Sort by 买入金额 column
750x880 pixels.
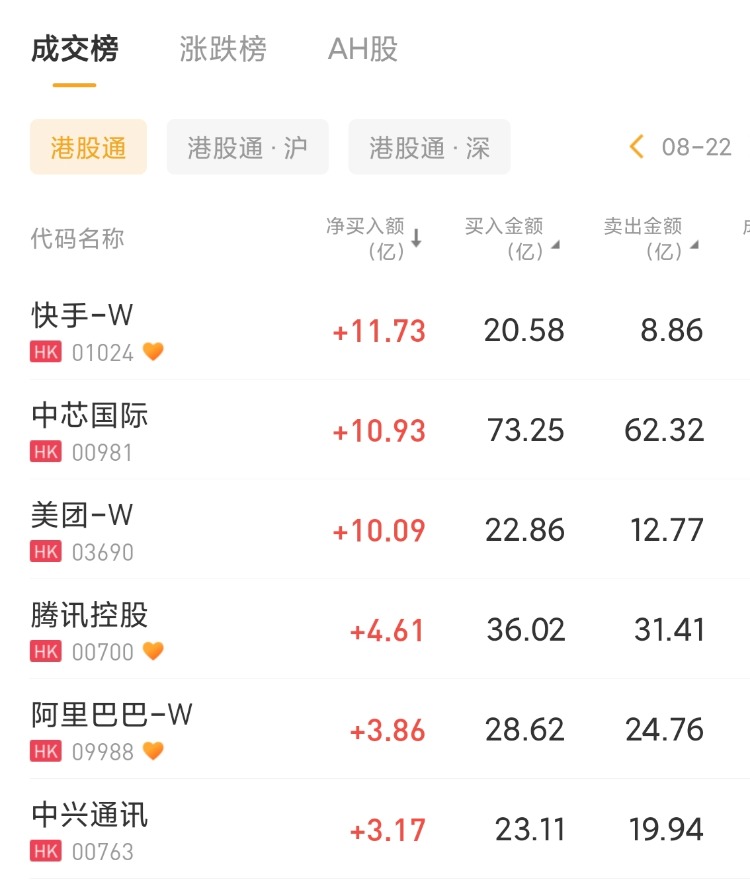point(511,238)
